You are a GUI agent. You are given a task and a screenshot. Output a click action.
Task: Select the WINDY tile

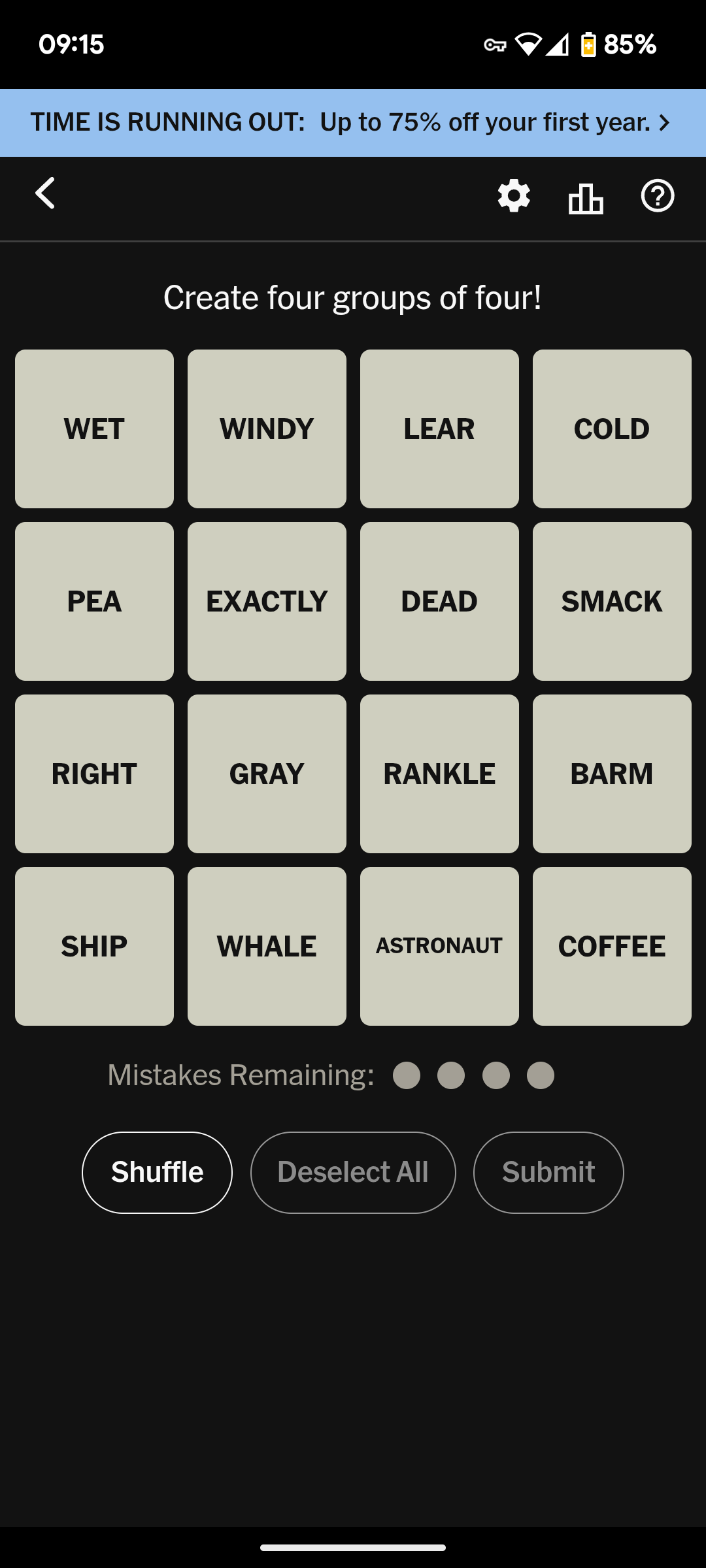tap(267, 429)
